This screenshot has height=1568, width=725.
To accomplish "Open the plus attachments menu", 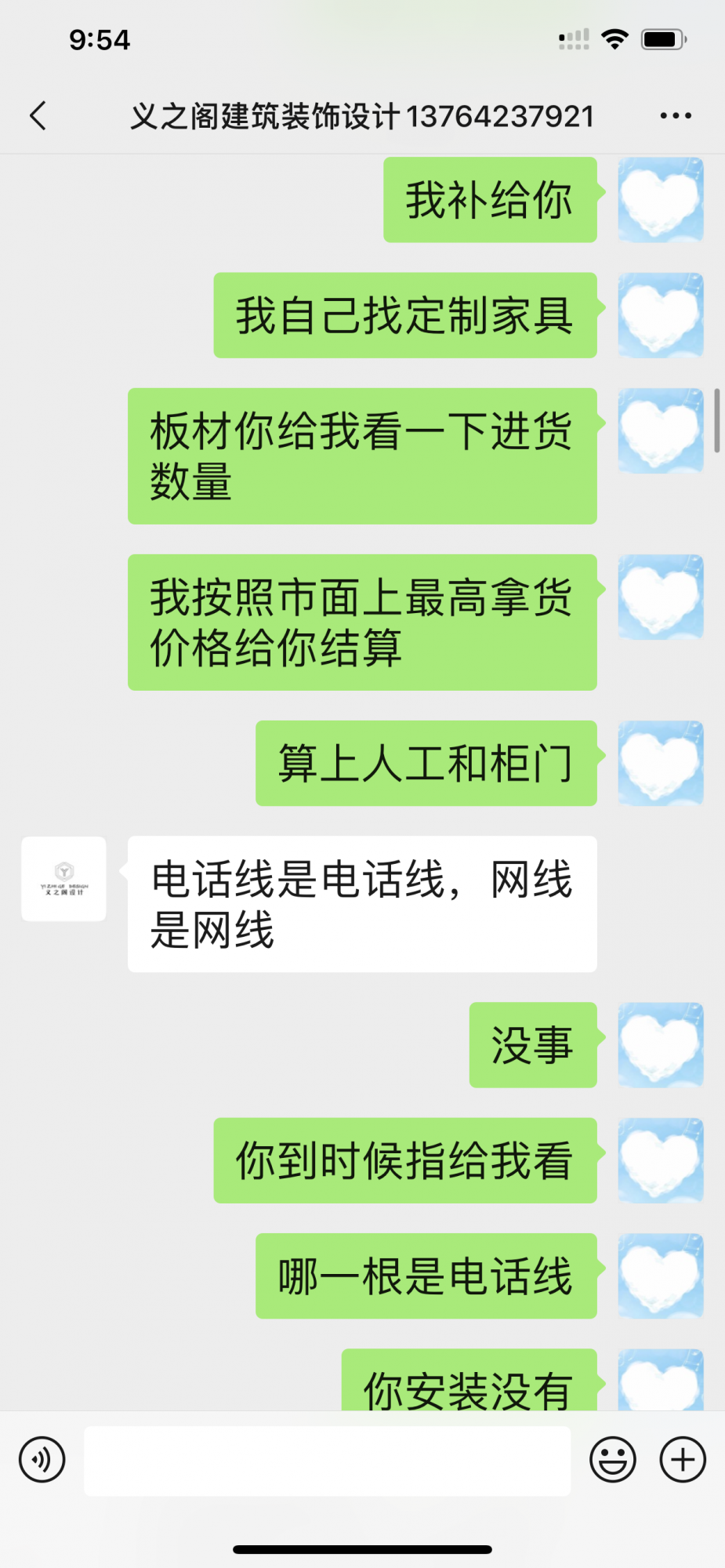I will click(682, 1460).
